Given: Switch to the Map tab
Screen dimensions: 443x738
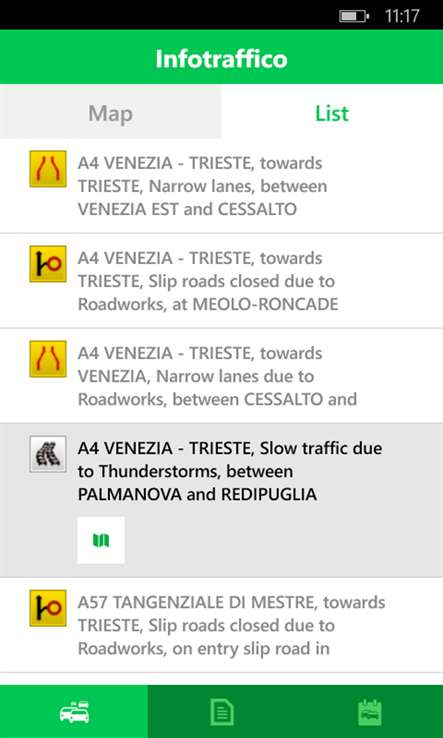Looking at the screenshot, I should tap(111, 112).
